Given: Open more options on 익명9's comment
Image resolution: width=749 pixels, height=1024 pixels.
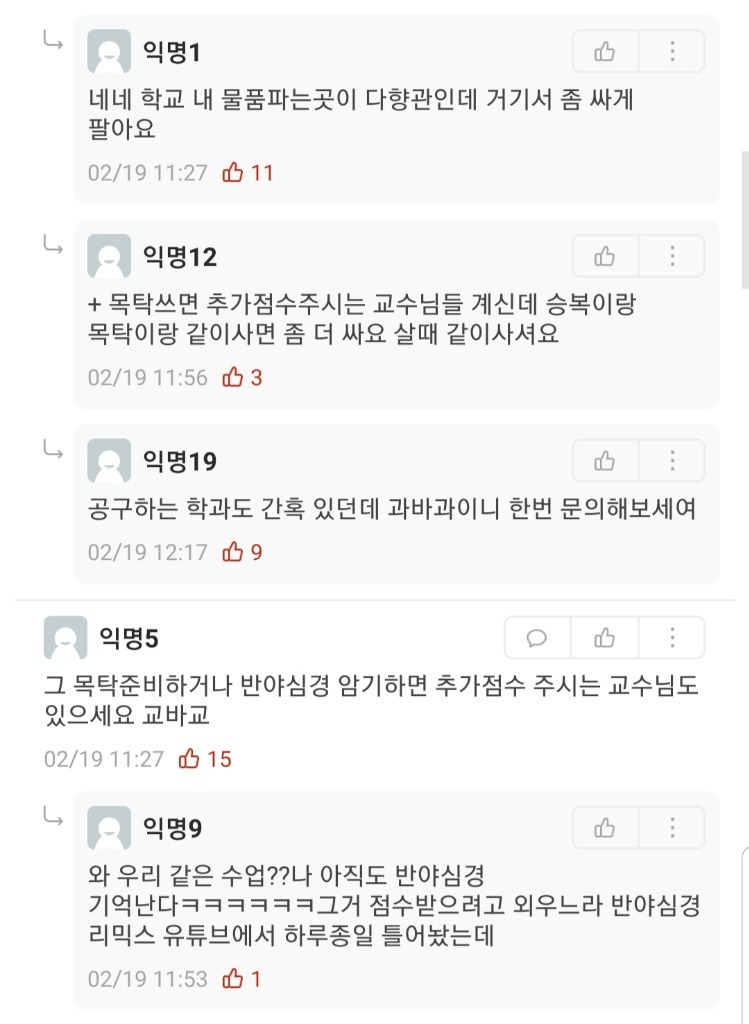Looking at the screenshot, I should coord(672,828).
